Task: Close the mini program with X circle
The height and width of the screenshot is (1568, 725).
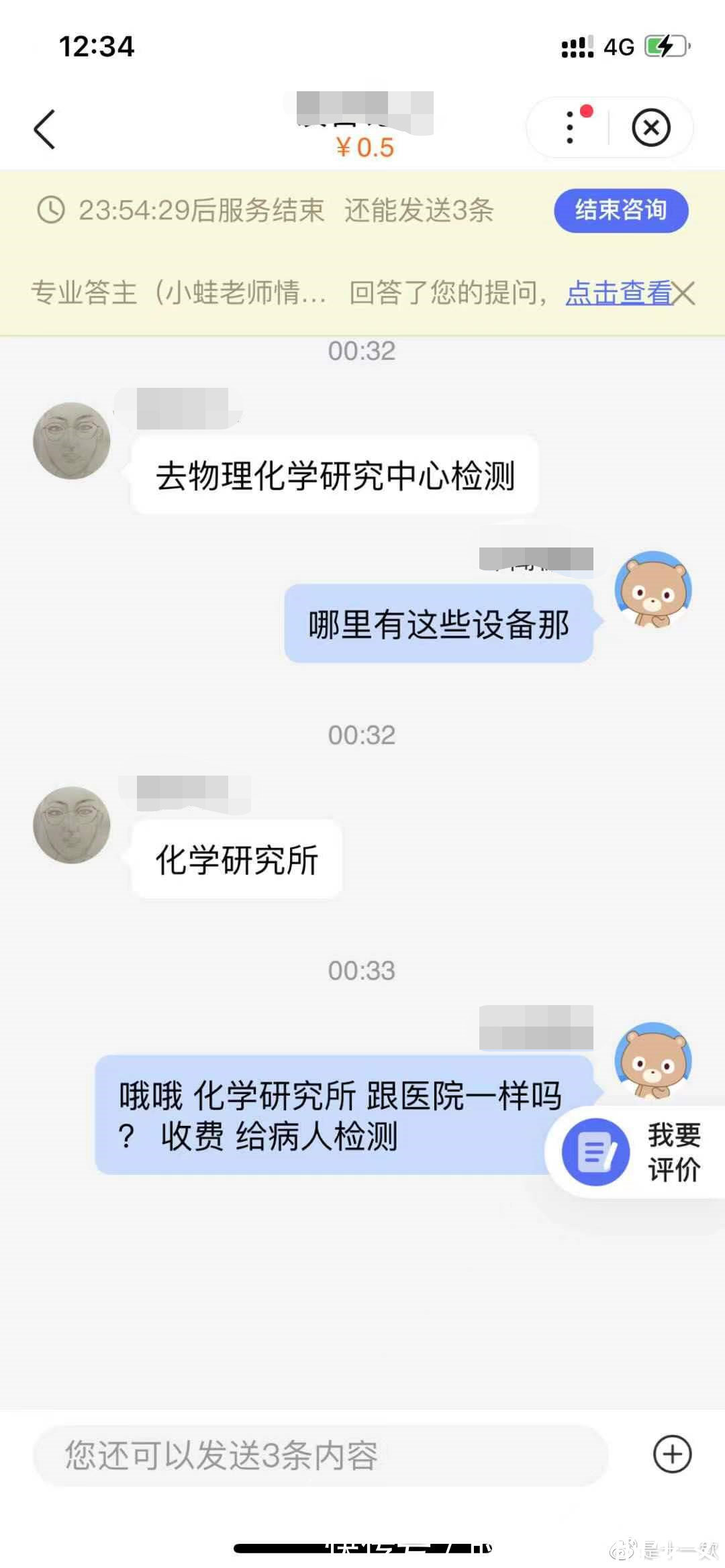Action: click(x=650, y=127)
